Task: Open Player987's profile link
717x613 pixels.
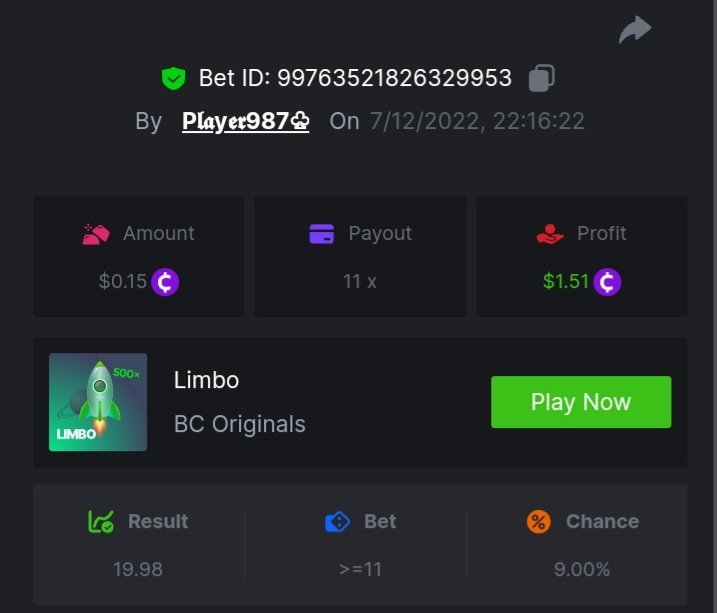Action: tap(245, 122)
